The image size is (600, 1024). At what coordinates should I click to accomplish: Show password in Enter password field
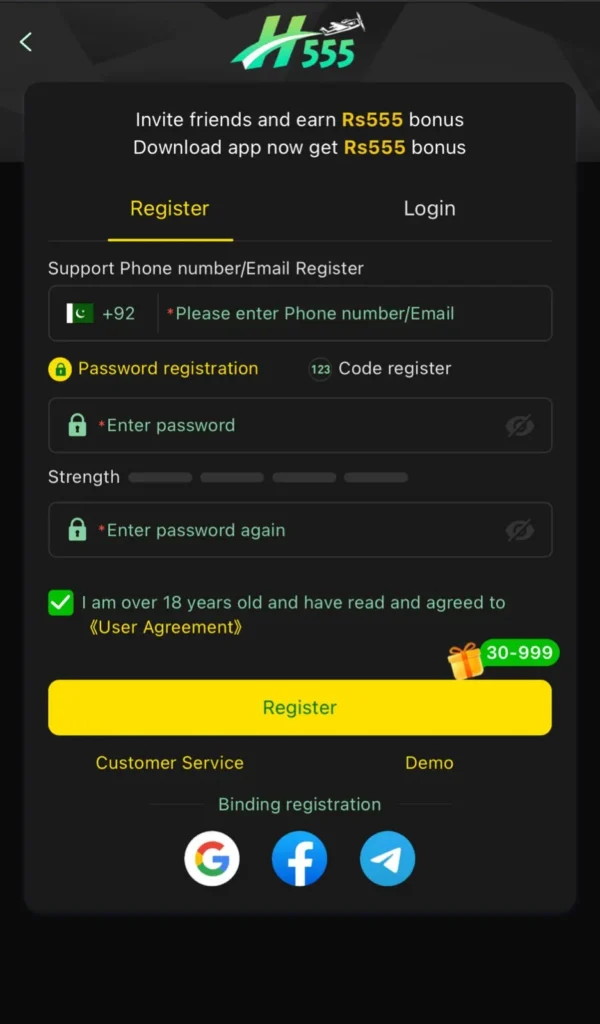(519, 426)
